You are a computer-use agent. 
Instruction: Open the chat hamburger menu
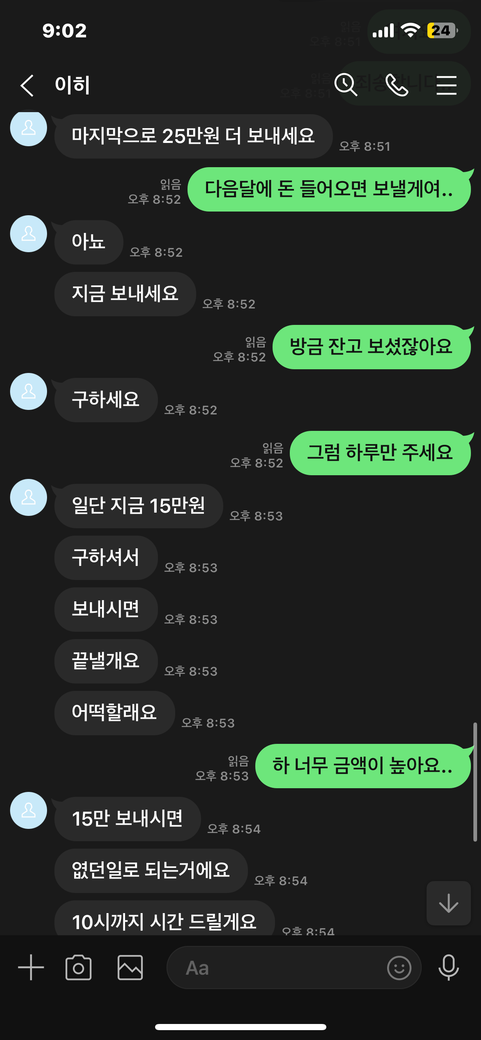click(x=447, y=85)
